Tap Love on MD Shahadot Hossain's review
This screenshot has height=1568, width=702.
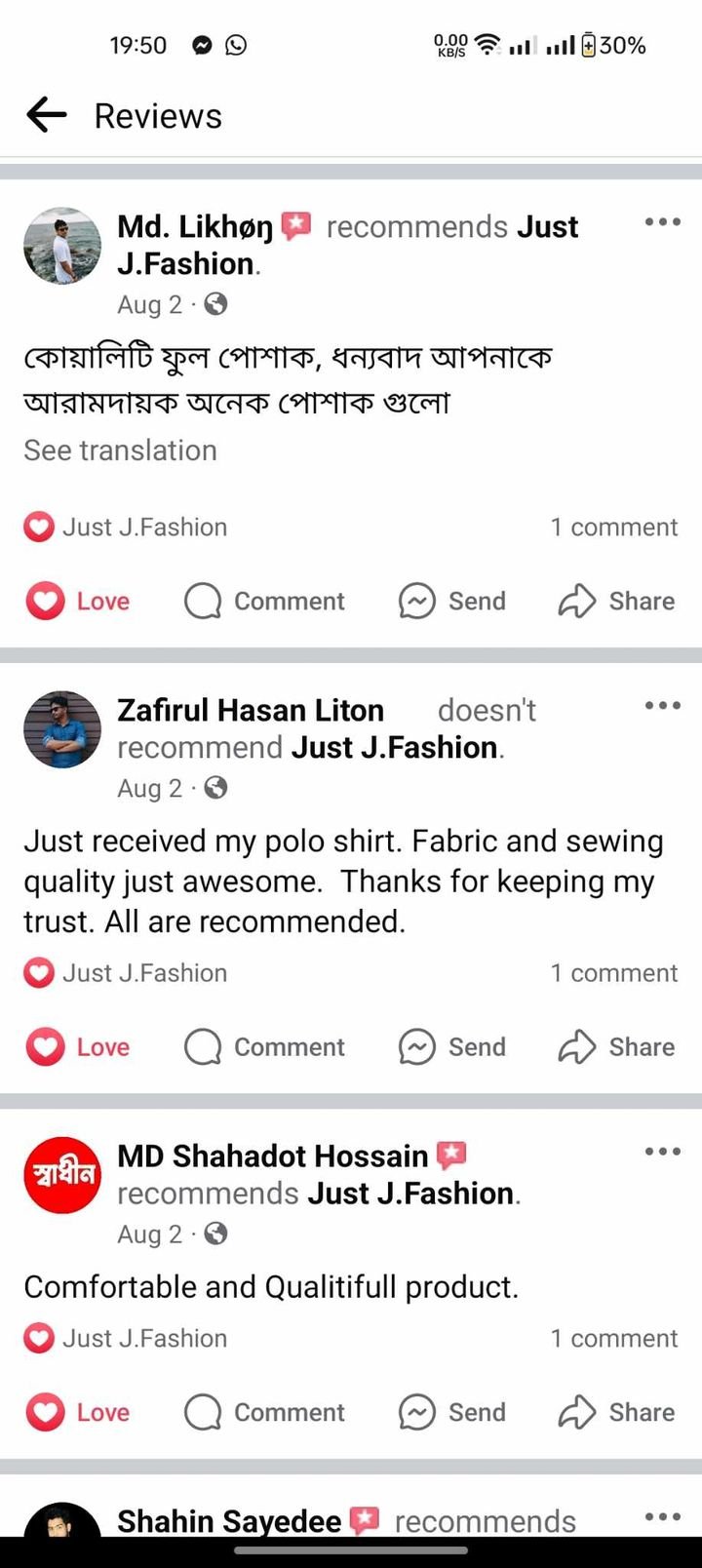click(x=78, y=1412)
